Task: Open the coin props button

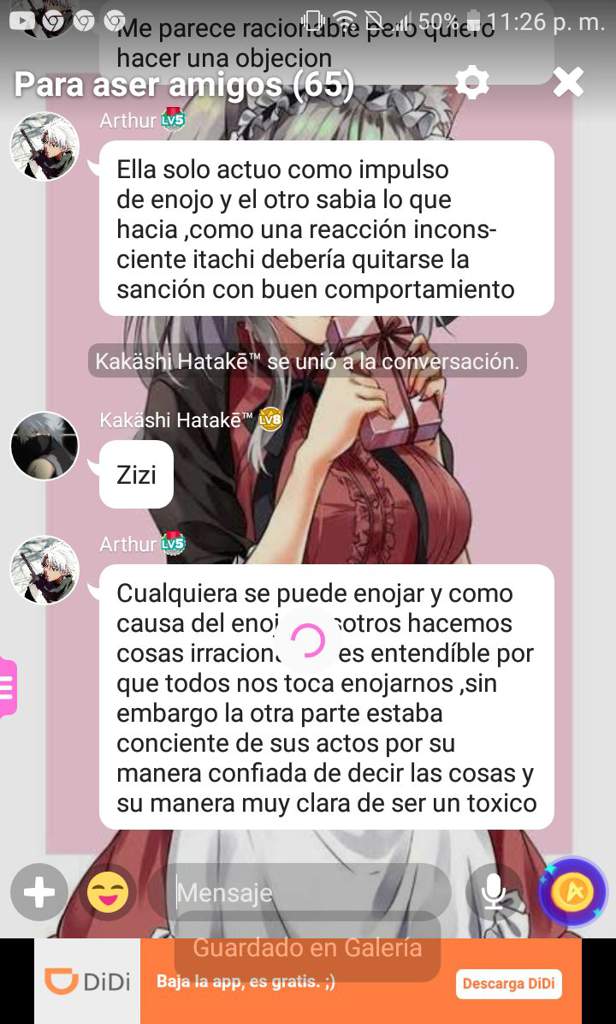Action: tap(573, 890)
